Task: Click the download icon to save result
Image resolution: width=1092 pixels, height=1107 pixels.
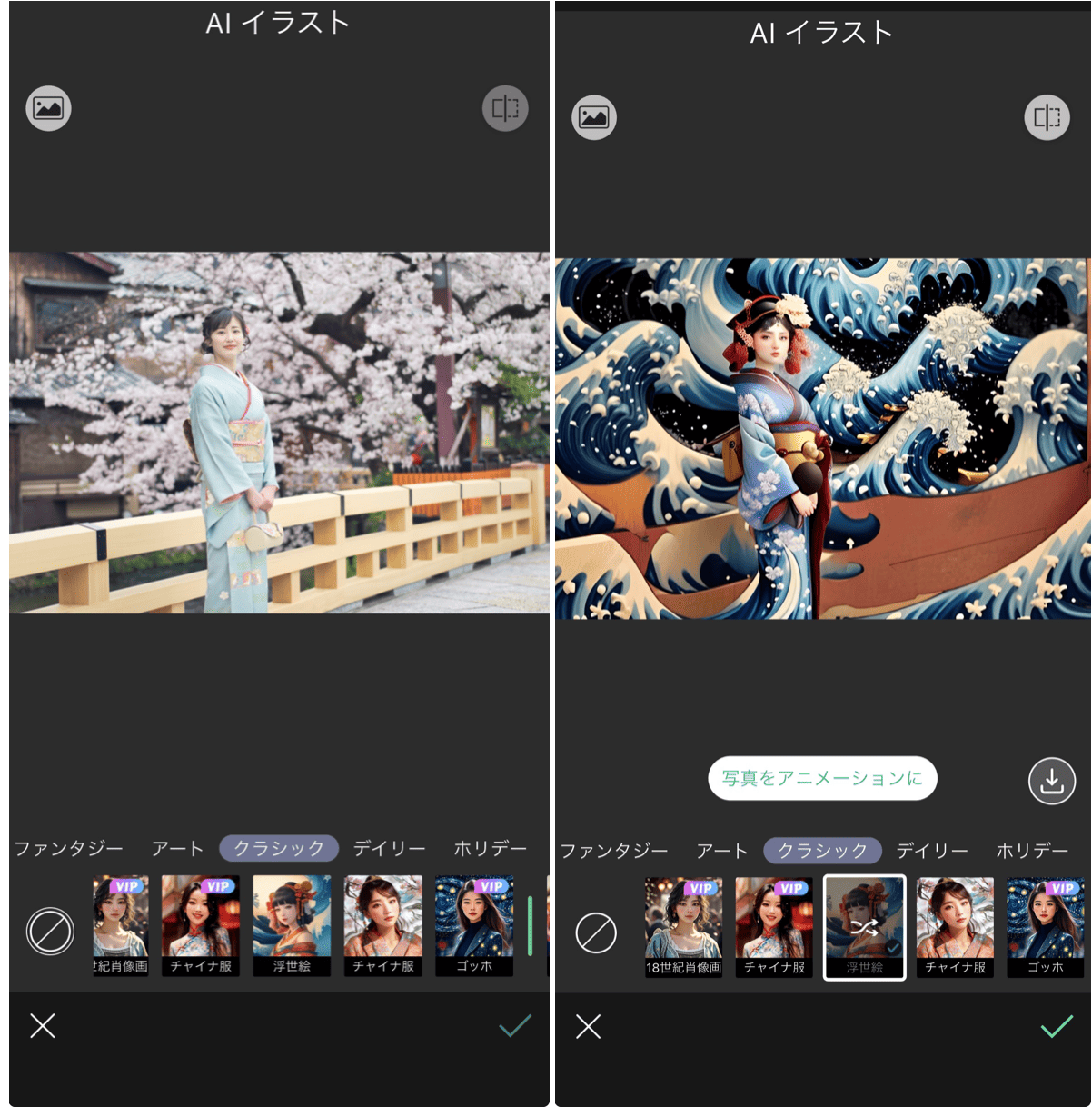Action: pos(1051,780)
